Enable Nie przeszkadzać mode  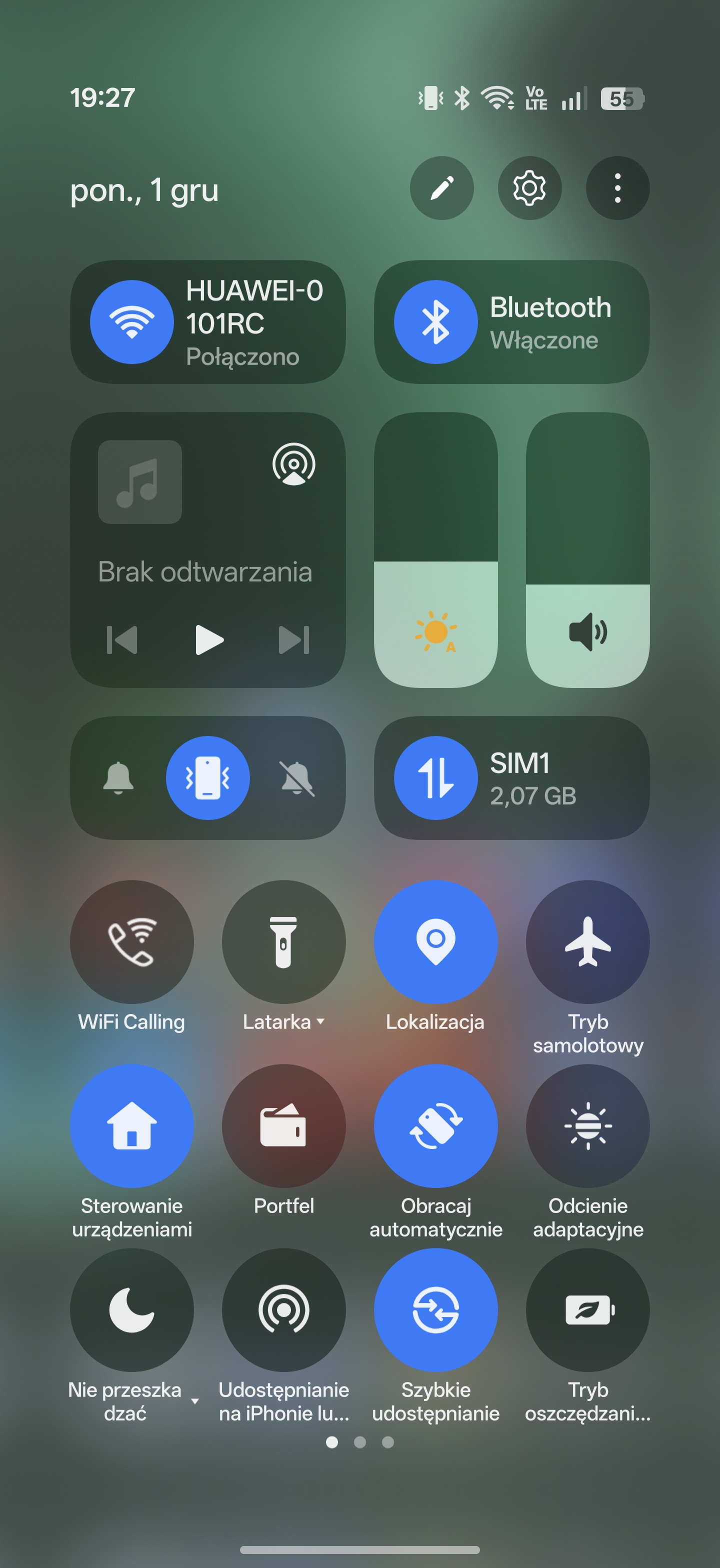[x=132, y=1309]
